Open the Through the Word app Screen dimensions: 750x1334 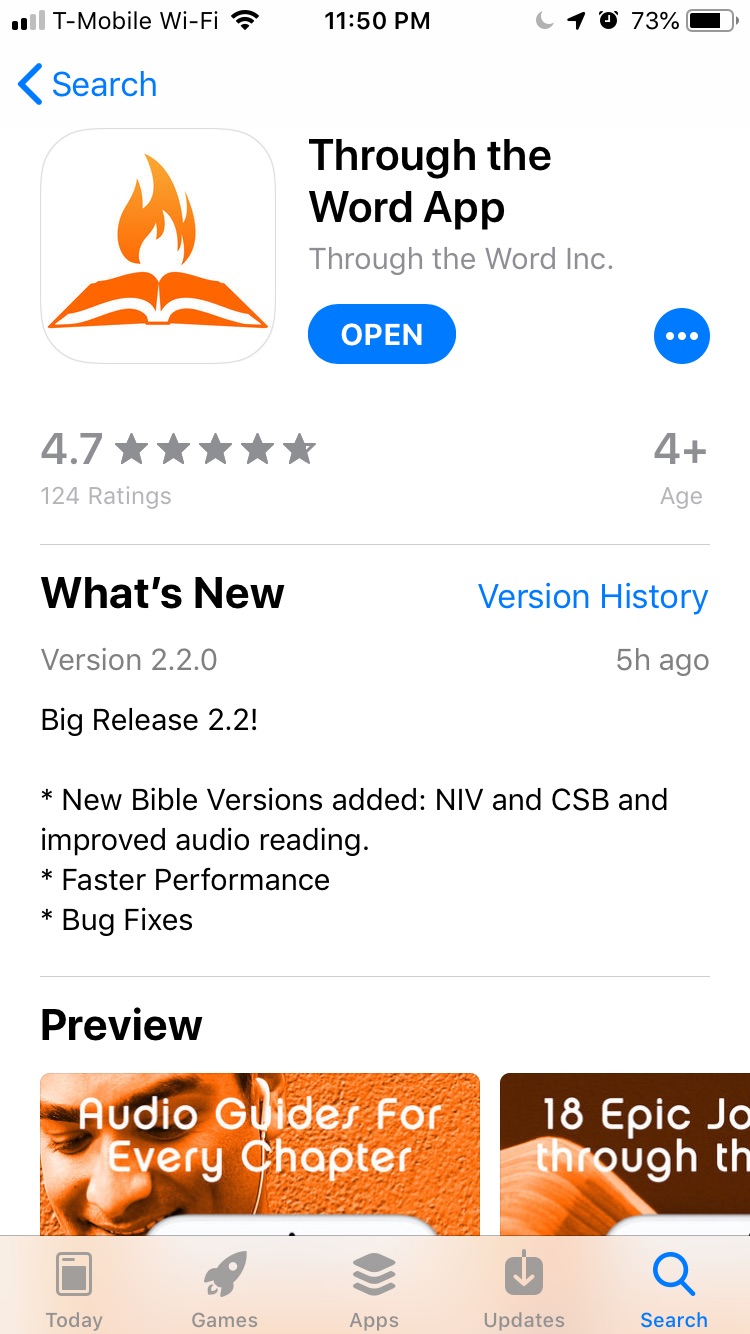(x=381, y=334)
